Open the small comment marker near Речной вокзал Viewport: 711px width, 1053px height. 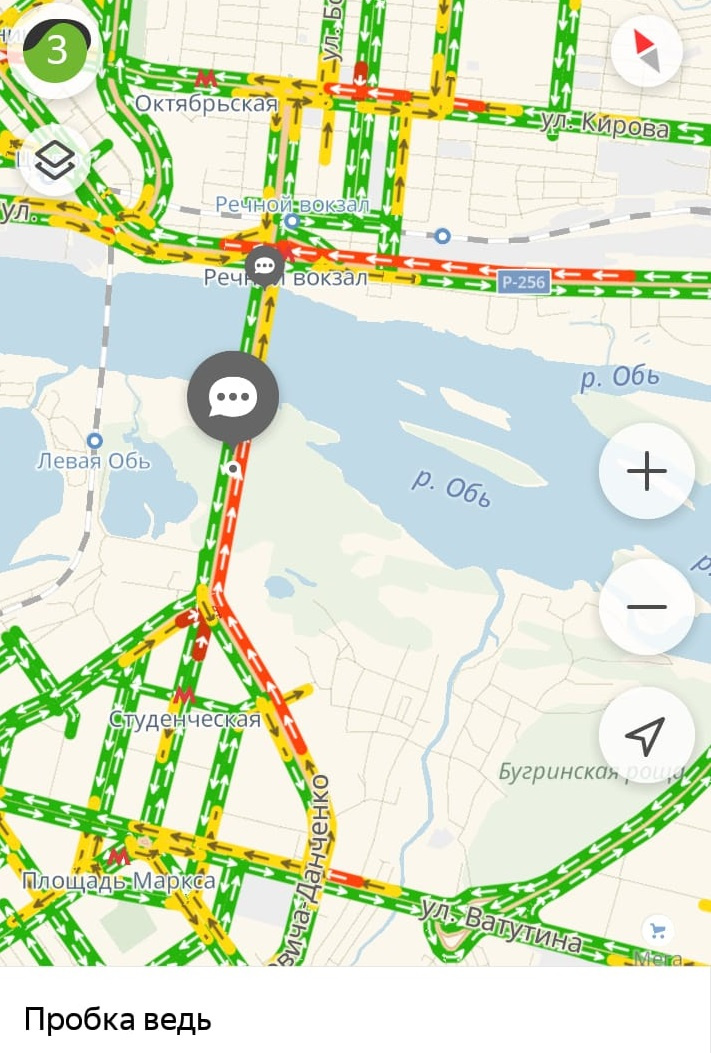coord(265,265)
